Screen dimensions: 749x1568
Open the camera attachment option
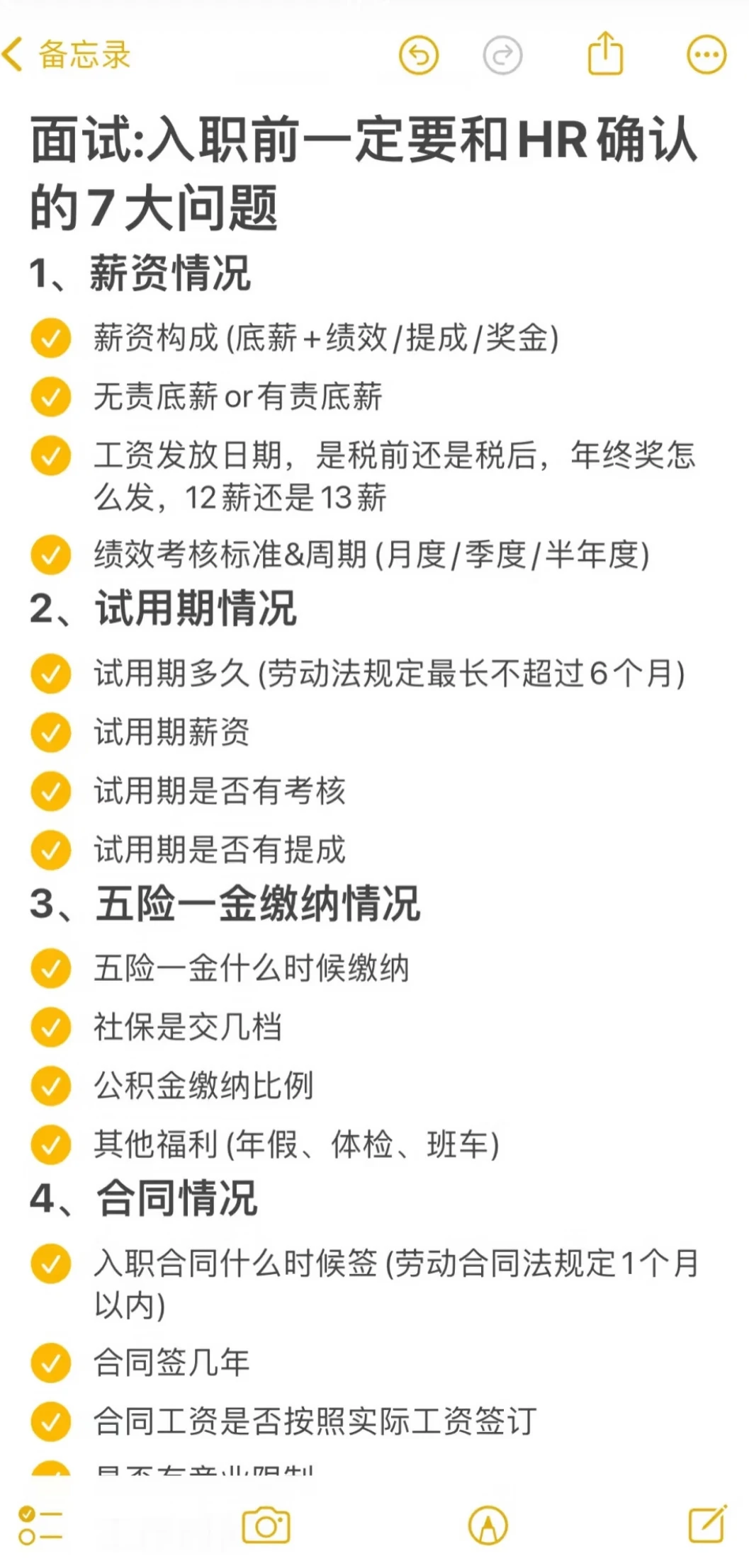click(266, 1525)
